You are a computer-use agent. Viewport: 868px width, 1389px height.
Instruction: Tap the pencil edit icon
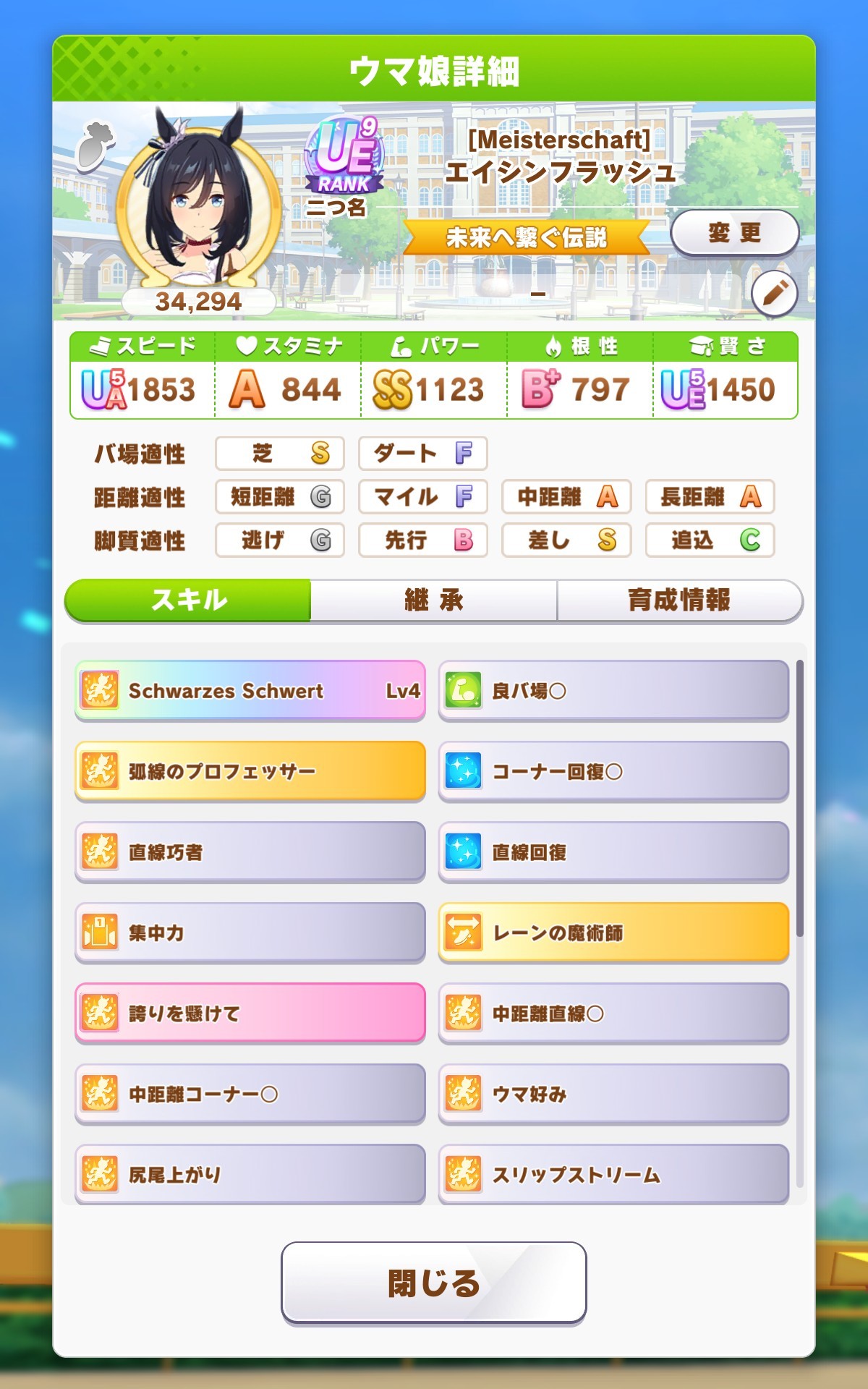tap(774, 294)
